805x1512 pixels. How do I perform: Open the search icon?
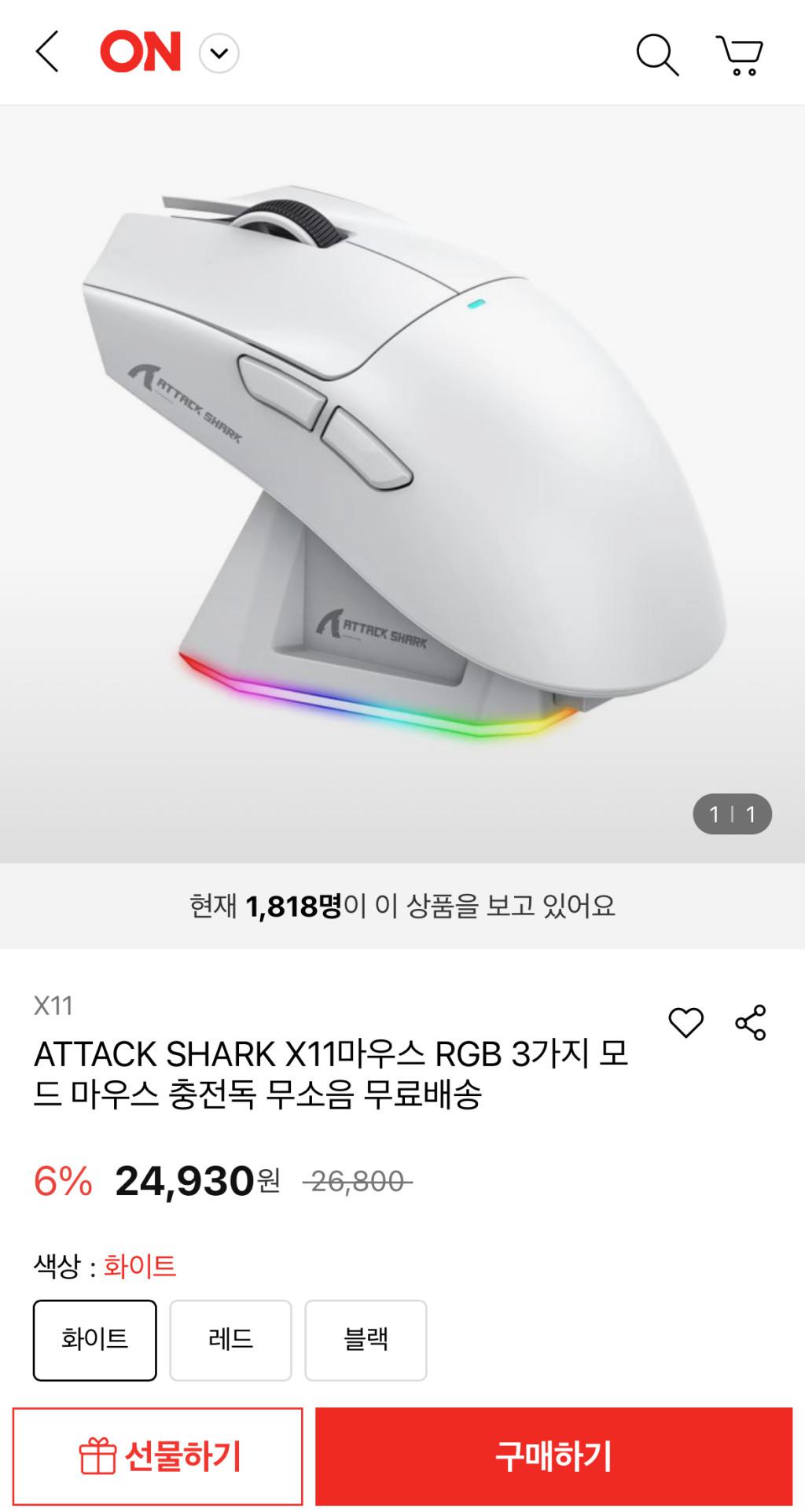click(656, 54)
